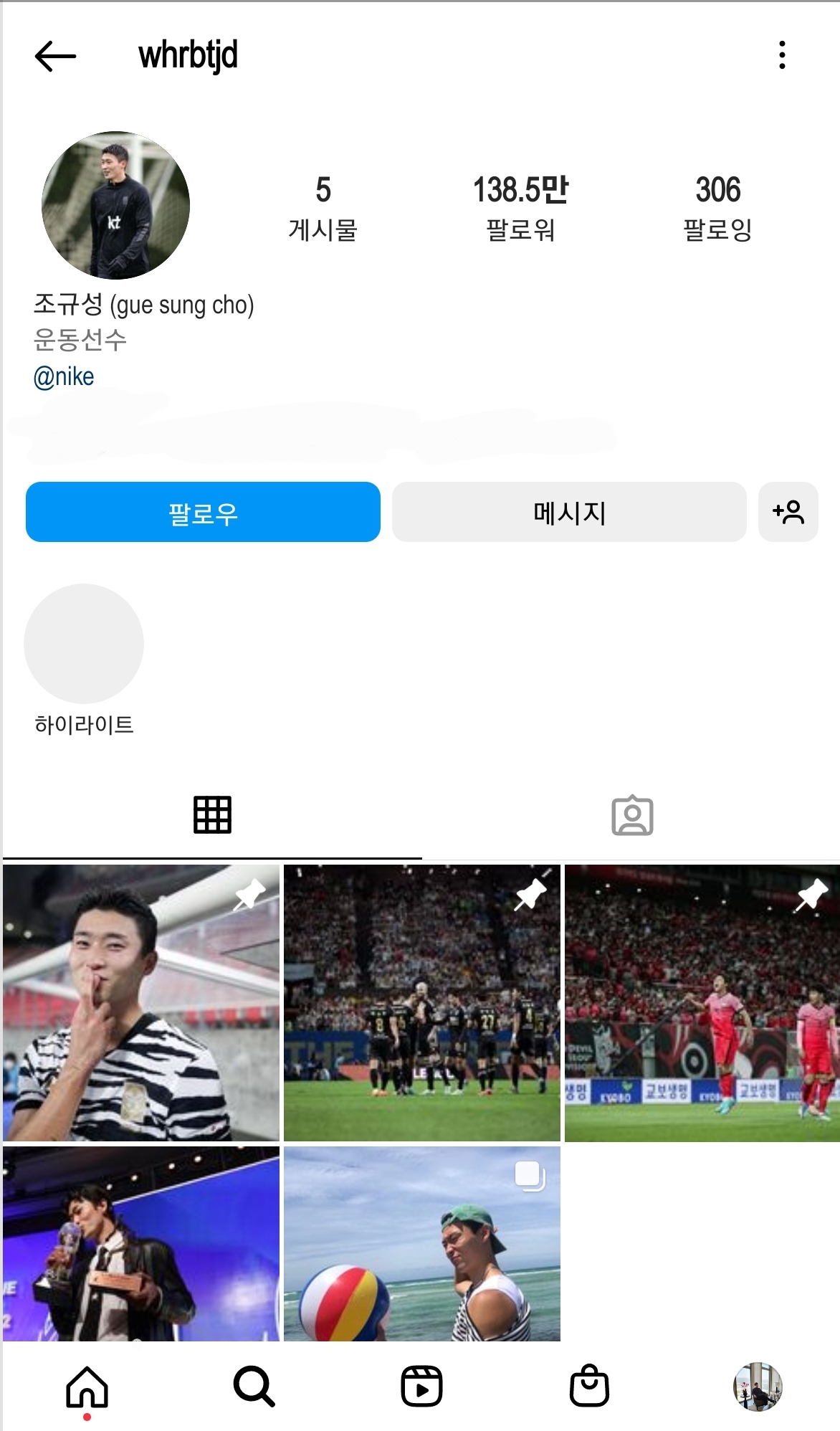
Task: Open the post with the trophy kiss
Action: pyautogui.click(x=141, y=1243)
